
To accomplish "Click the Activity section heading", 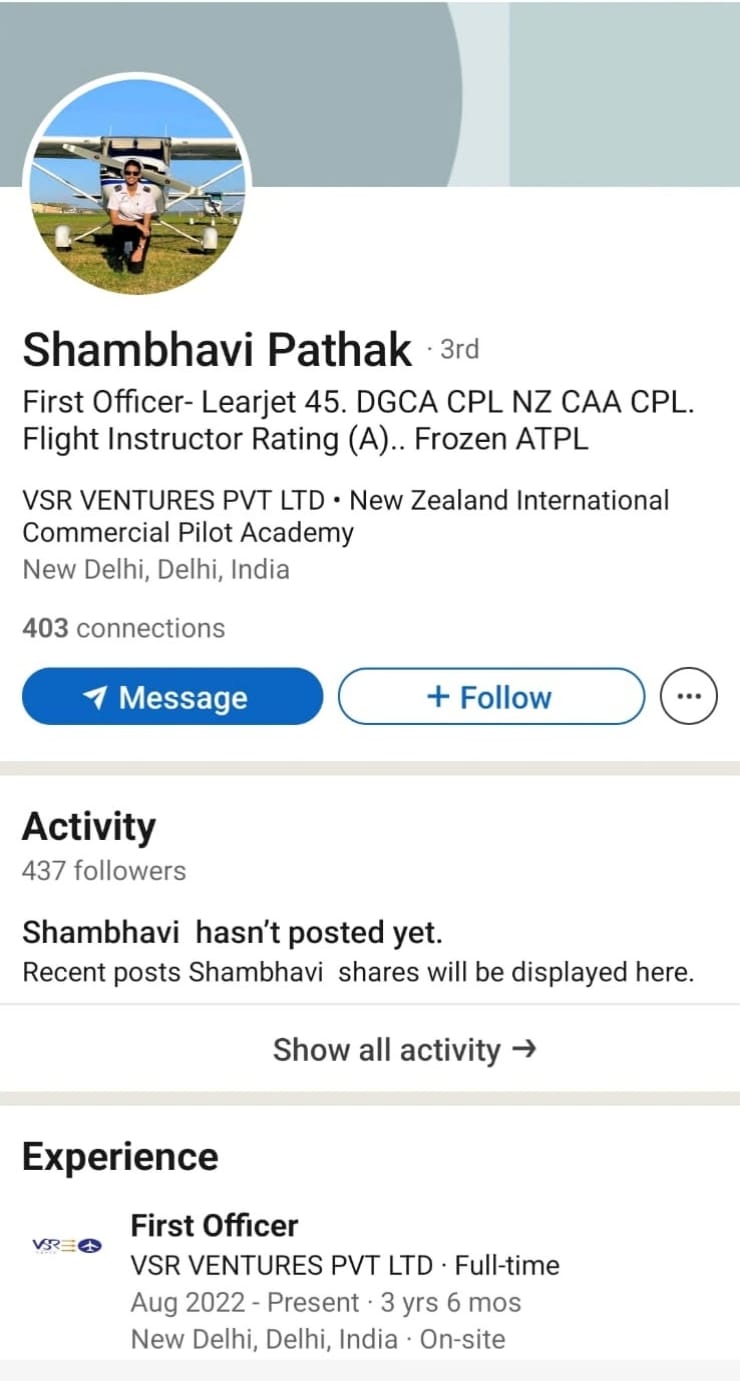I will (89, 826).
